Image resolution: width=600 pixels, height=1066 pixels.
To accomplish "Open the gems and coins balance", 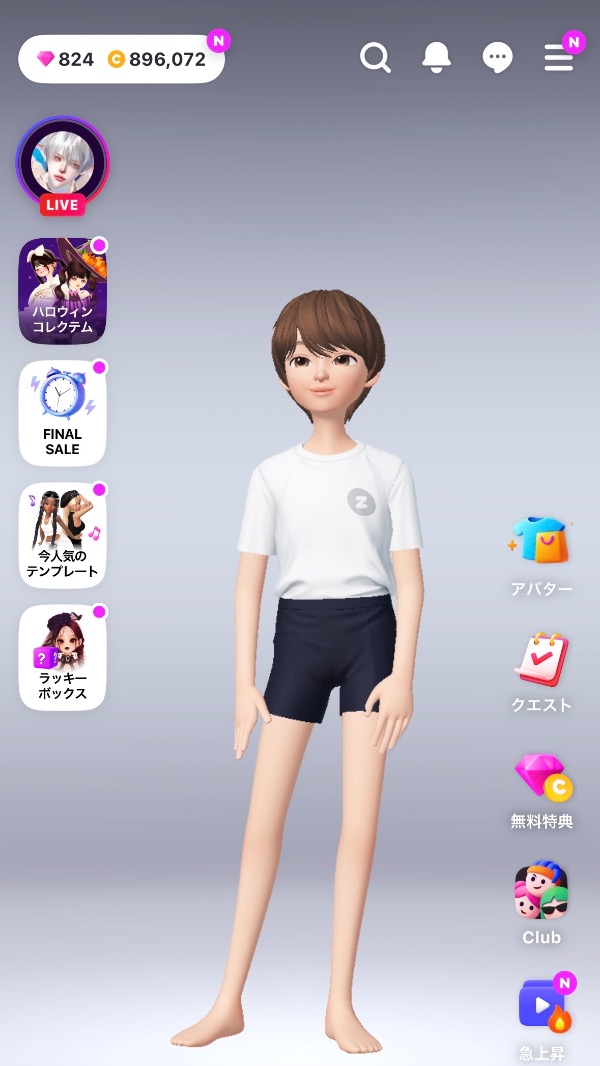I will tap(121, 59).
